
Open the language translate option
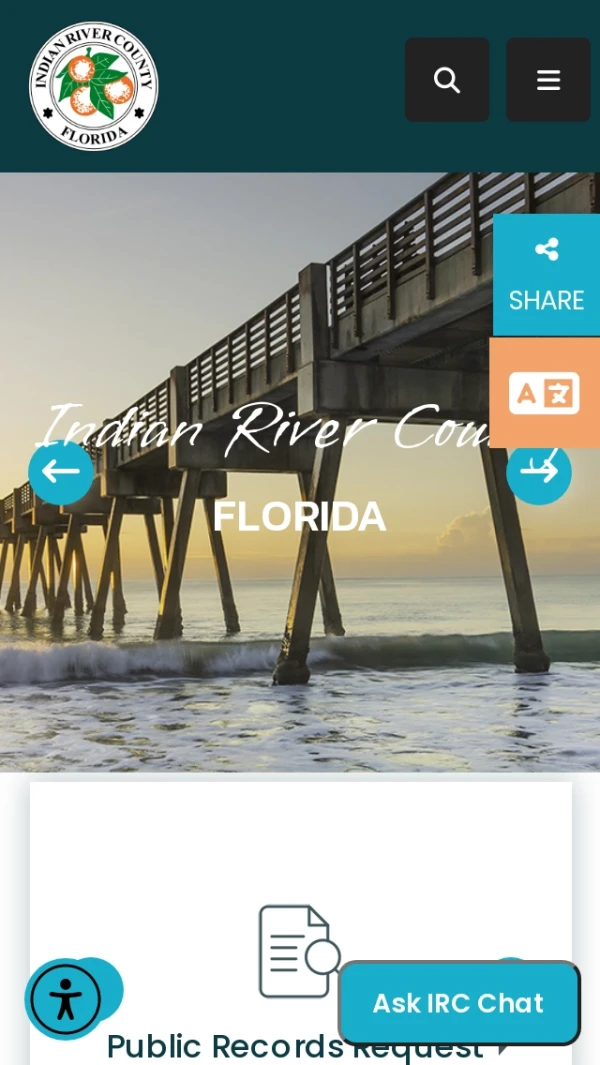pyautogui.click(x=544, y=393)
